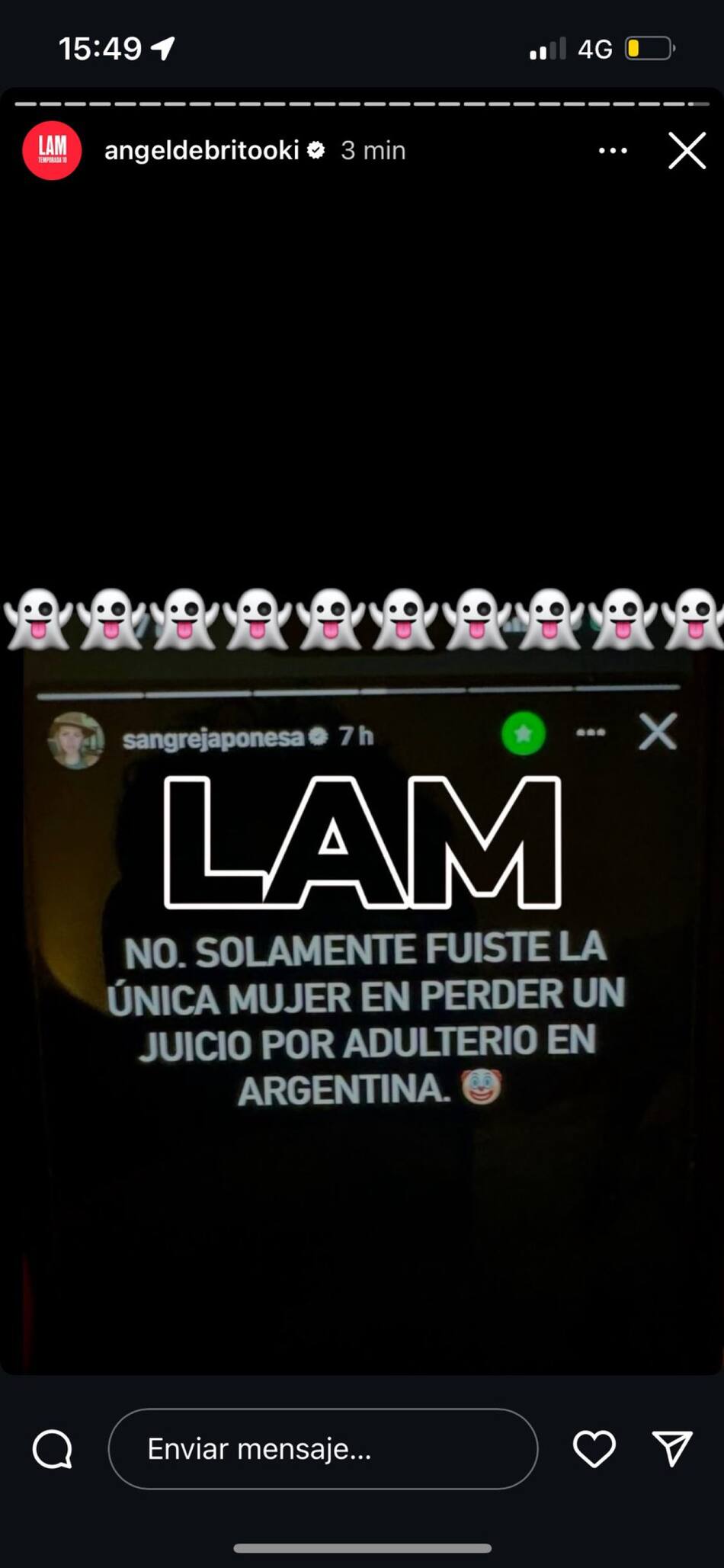
Task: Close the story viewer
Action: point(687,150)
